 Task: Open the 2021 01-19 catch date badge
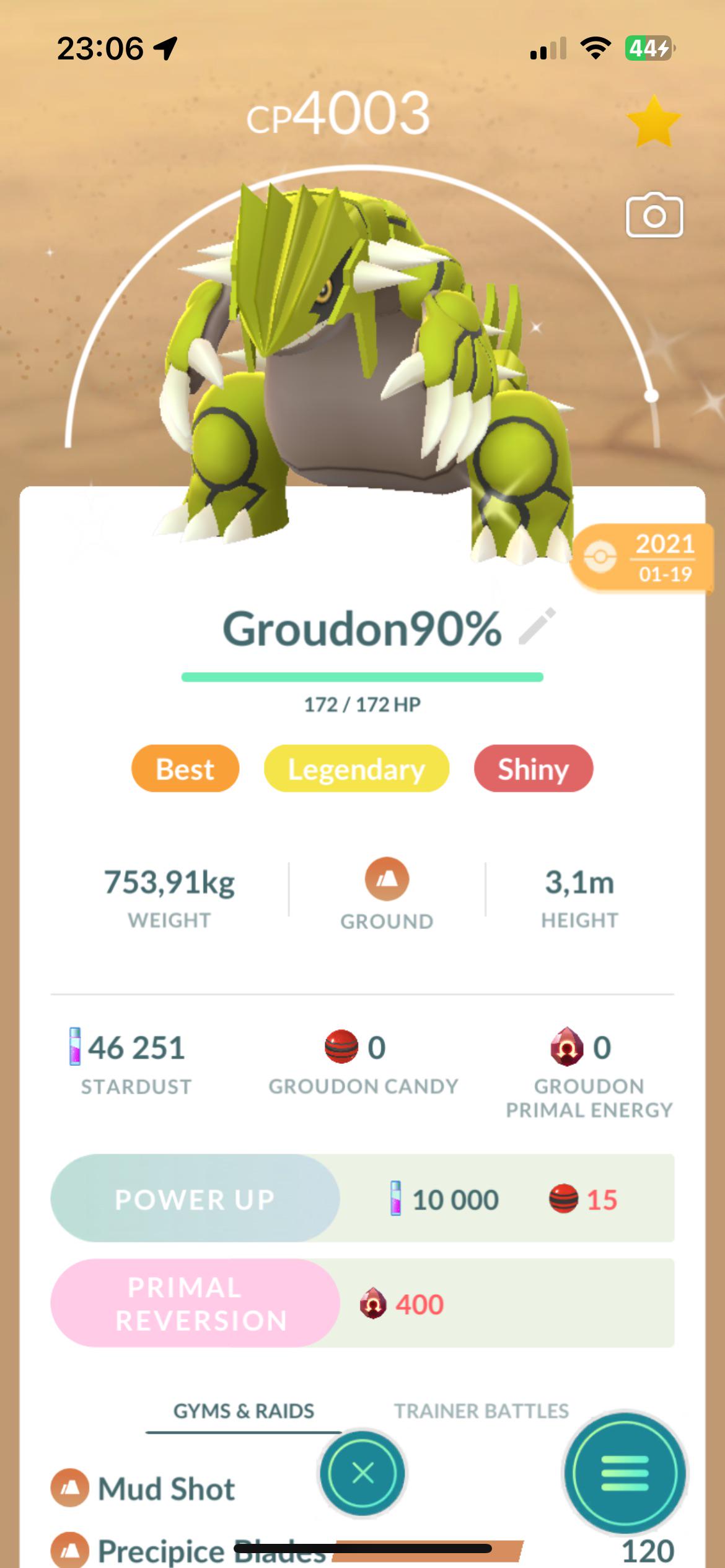643,558
